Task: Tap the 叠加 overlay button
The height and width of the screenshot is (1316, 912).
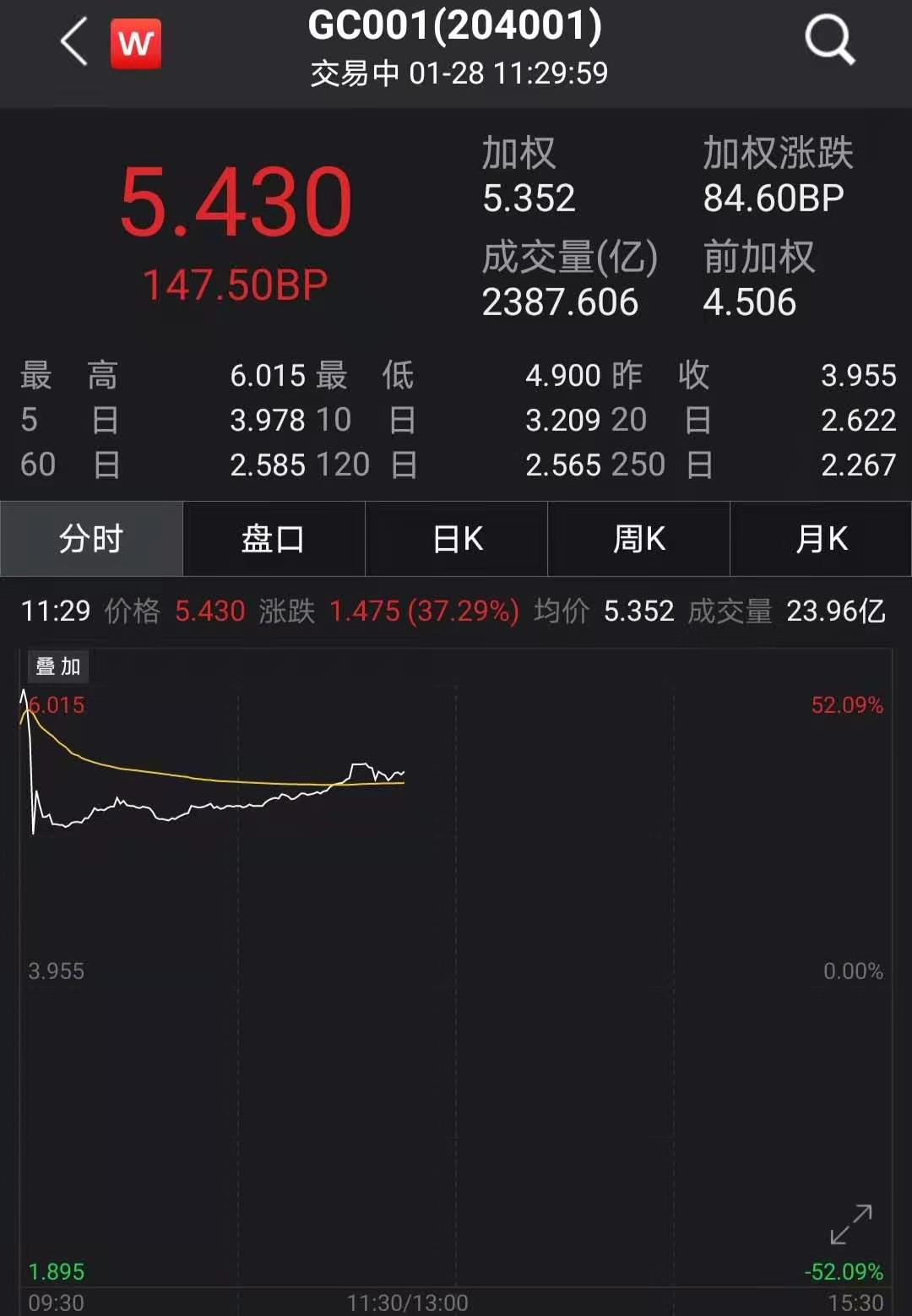Action: [58, 666]
